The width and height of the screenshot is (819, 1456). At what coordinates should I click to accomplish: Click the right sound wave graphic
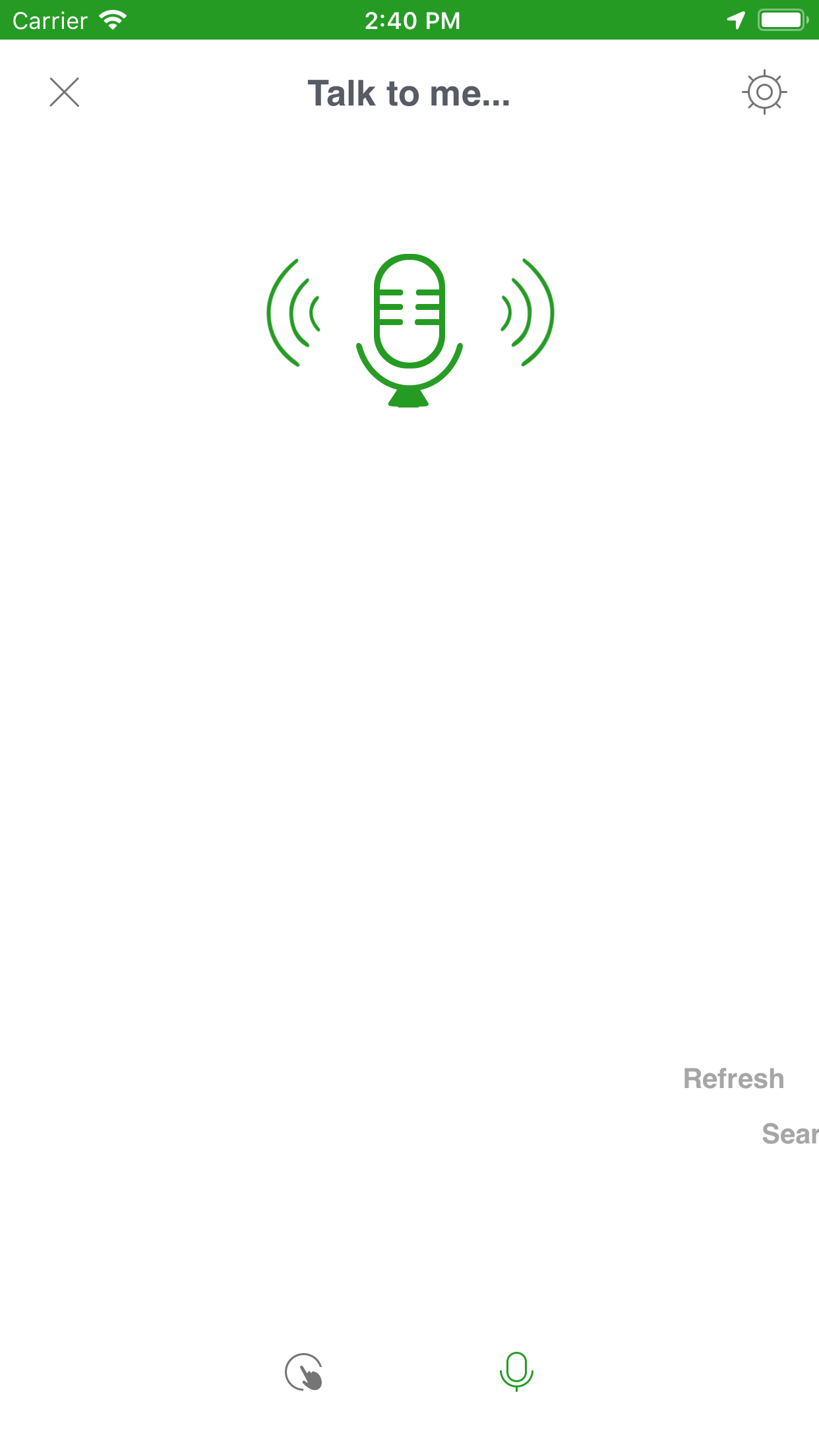(x=526, y=312)
